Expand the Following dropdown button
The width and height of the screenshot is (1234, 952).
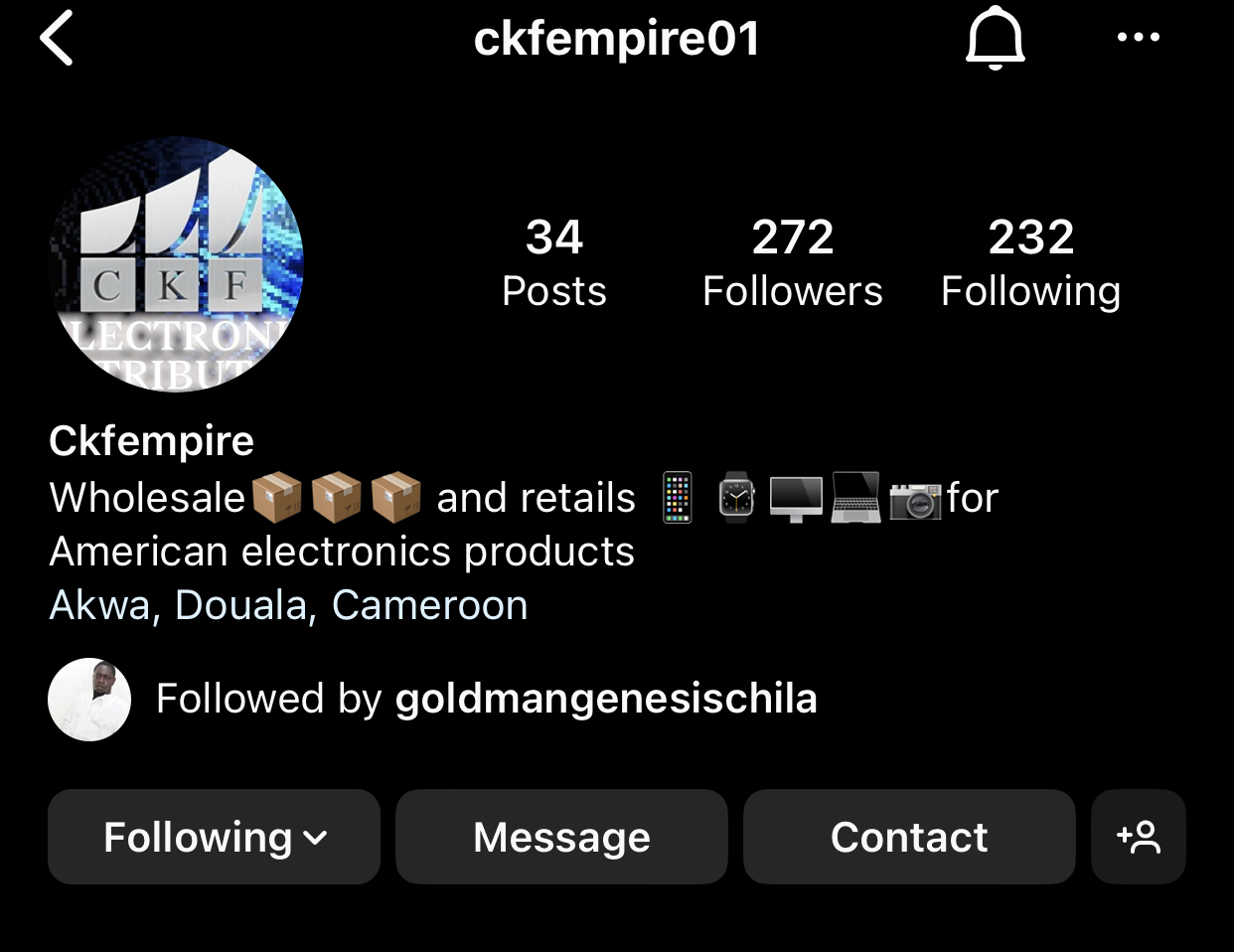(x=214, y=837)
